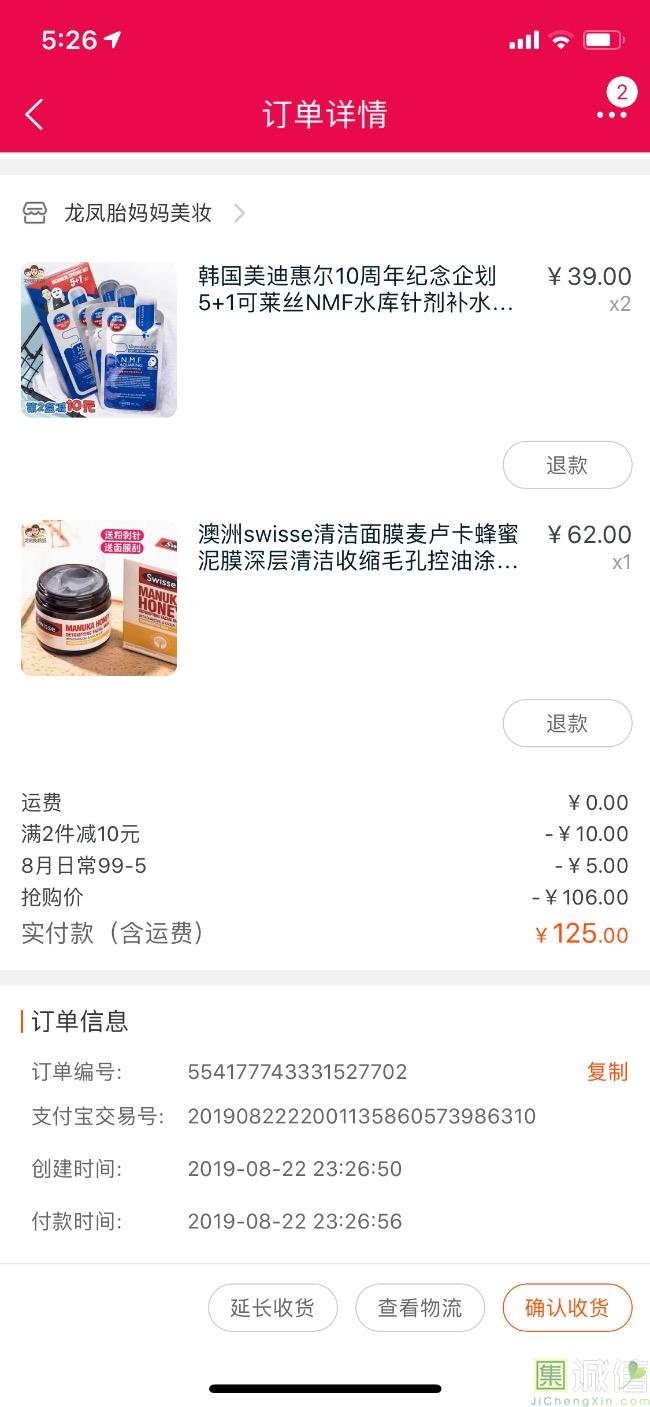650x1407 pixels.
Task: Go back from the order details page
Action: click(x=34, y=114)
